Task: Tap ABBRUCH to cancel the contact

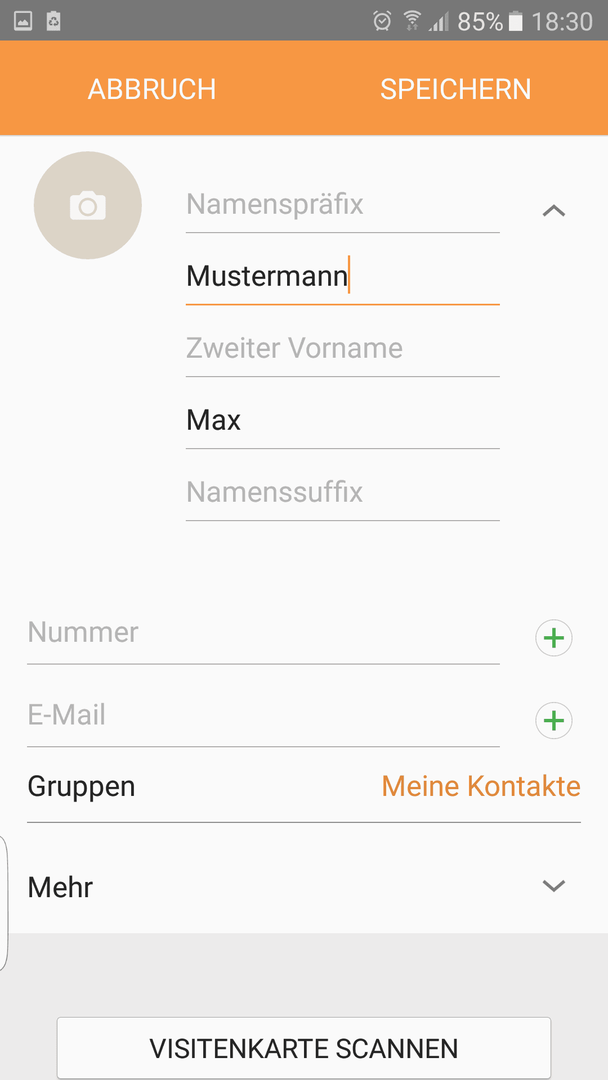Action: [x=151, y=89]
